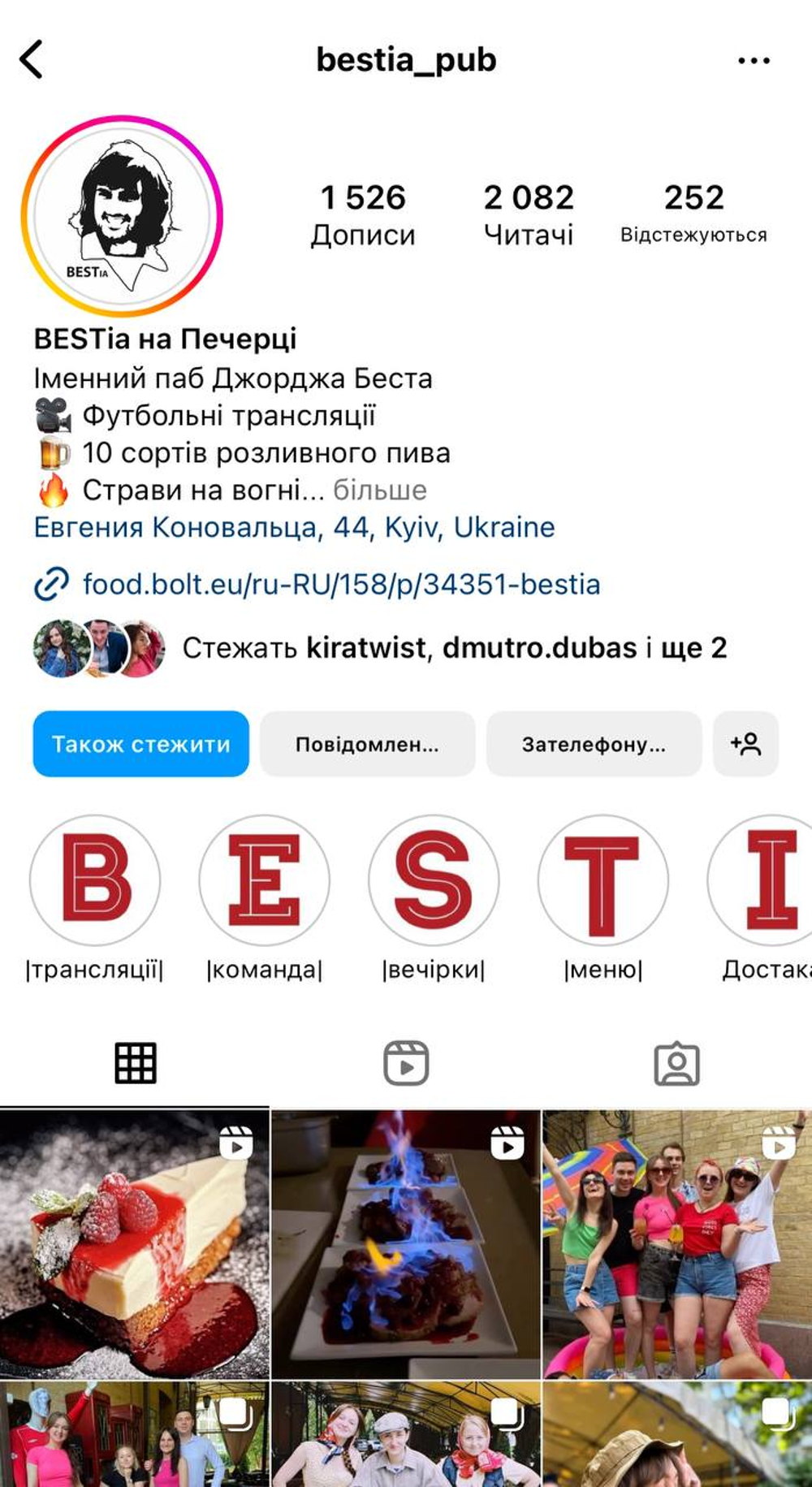
Task: Open the |трансляції| story highlight
Action: tap(95, 880)
